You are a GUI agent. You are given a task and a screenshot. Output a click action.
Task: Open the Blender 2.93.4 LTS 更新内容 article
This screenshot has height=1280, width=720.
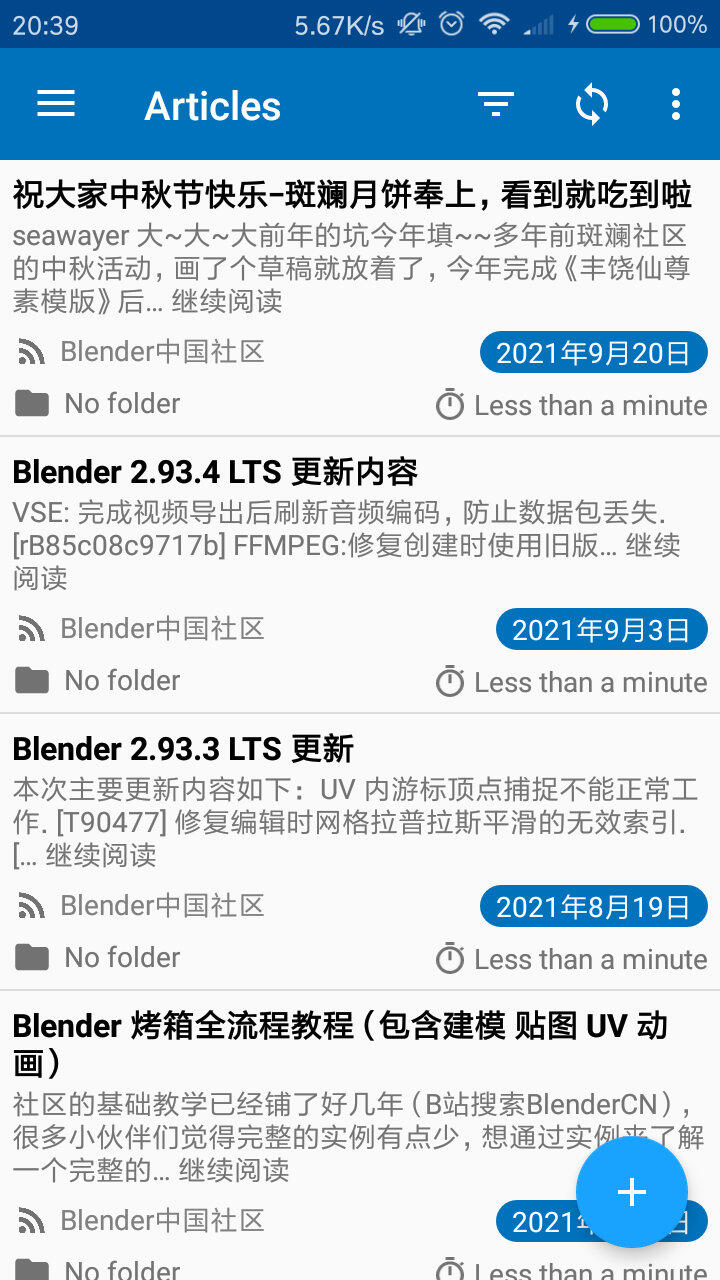(360, 575)
